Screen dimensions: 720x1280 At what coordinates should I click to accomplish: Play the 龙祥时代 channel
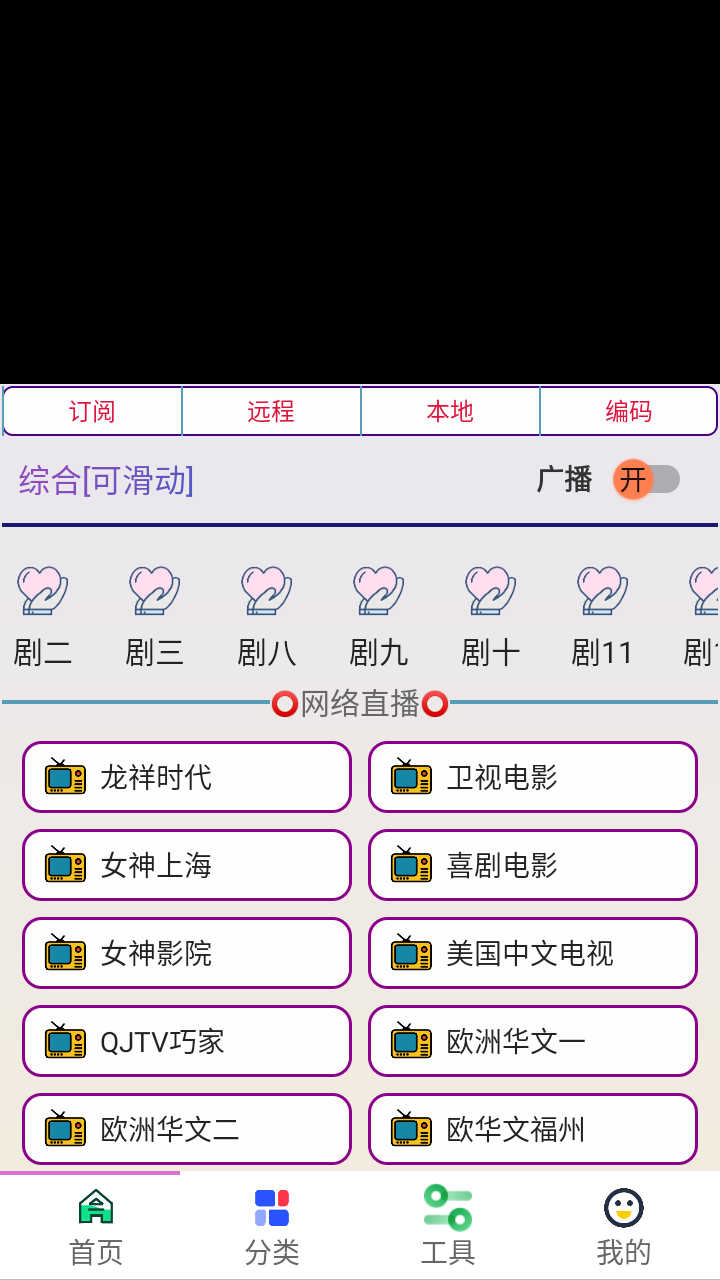(x=187, y=777)
